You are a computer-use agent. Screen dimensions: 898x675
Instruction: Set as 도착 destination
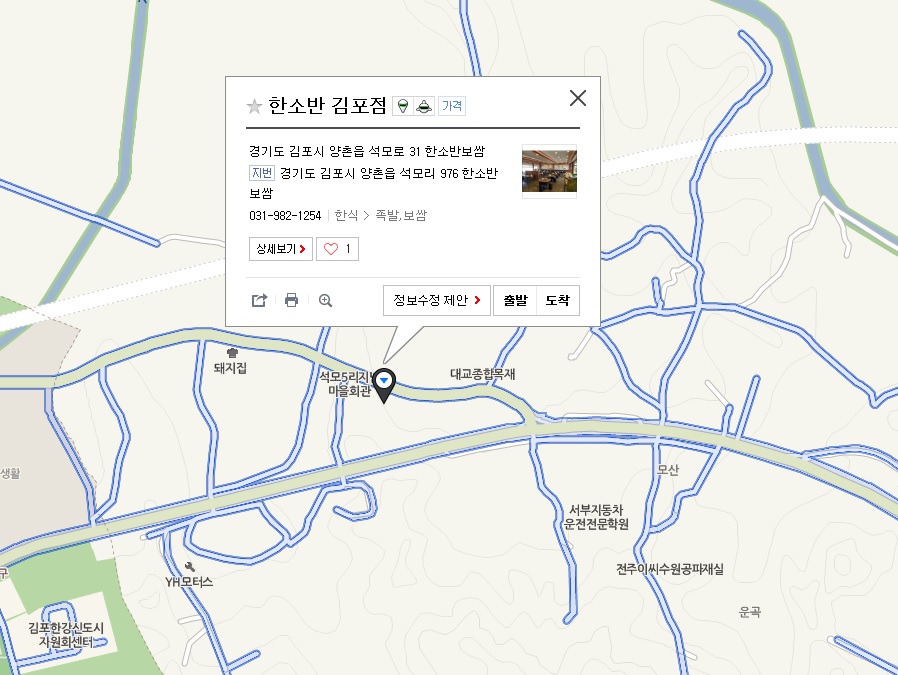tap(558, 300)
